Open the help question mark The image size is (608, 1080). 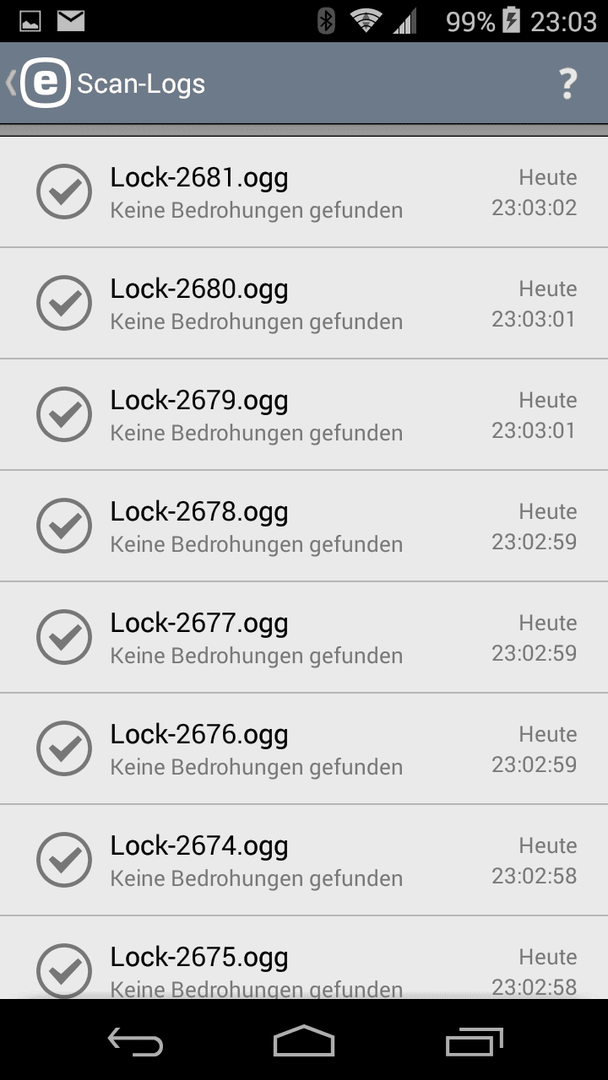tap(567, 84)
